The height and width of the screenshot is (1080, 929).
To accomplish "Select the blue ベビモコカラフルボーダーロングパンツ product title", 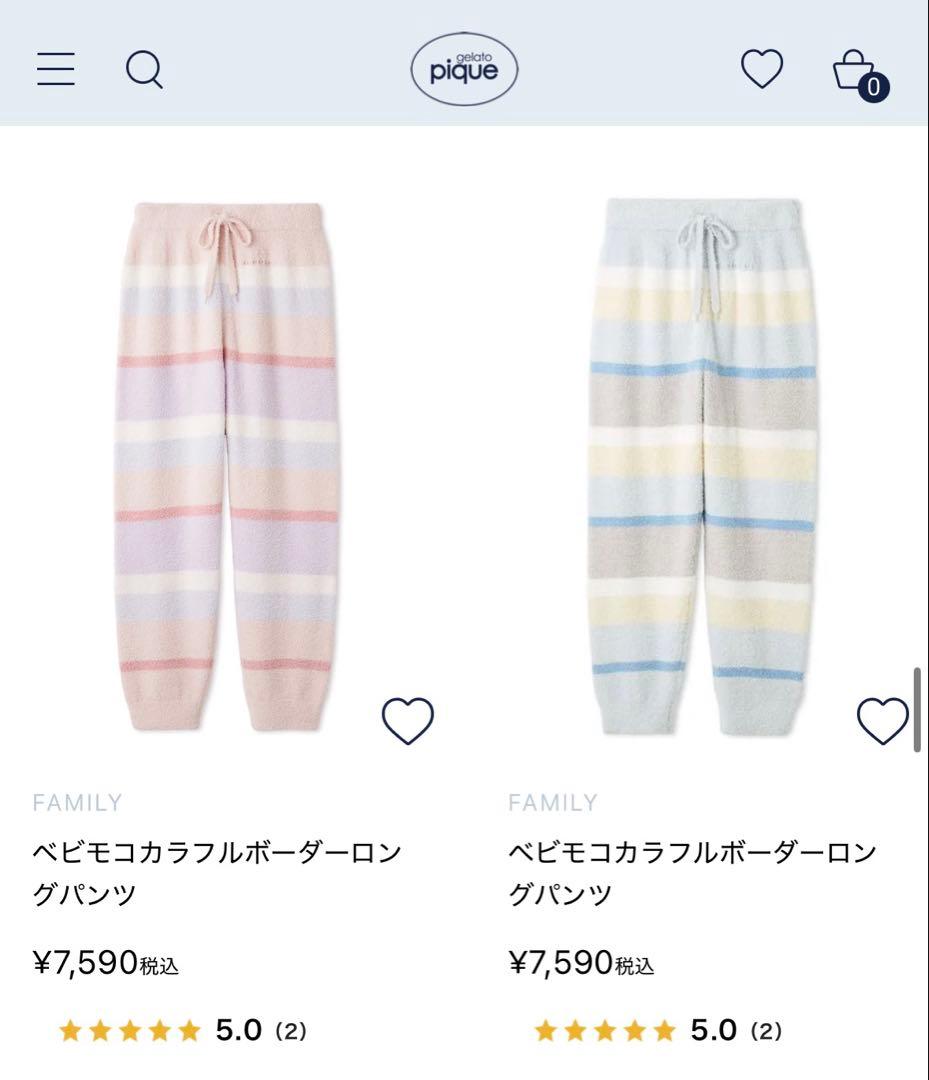I will coord(690,870).
